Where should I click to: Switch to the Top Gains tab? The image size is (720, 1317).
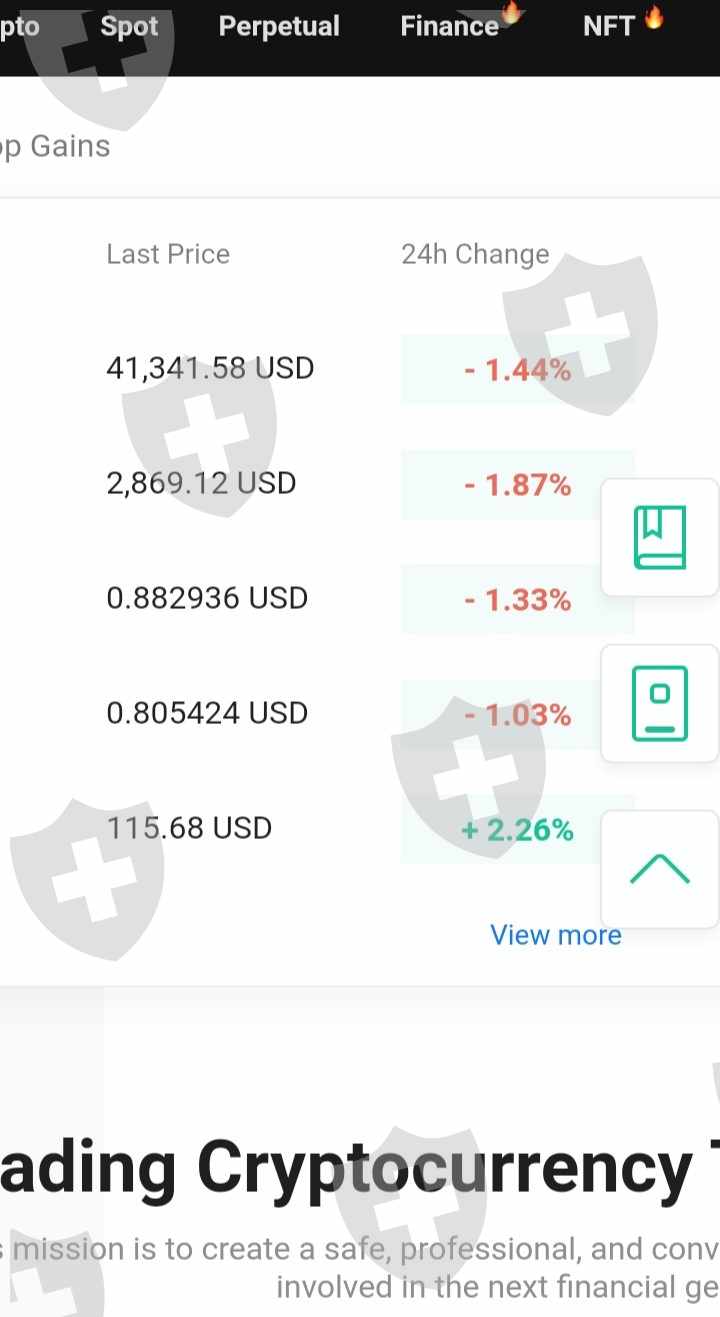click(56, 147)
